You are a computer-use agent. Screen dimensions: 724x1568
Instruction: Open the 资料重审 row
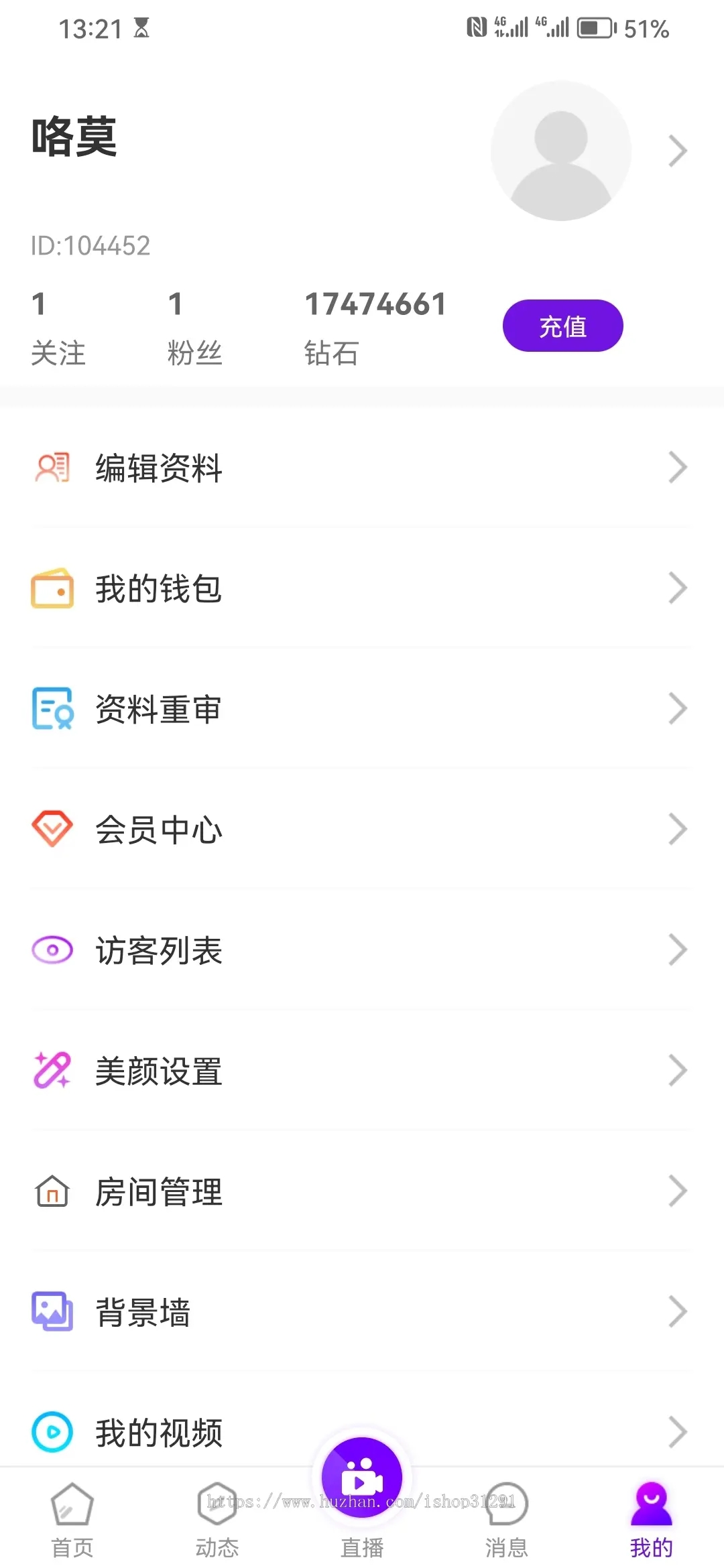pyautogui.click(x=362, y=709)
